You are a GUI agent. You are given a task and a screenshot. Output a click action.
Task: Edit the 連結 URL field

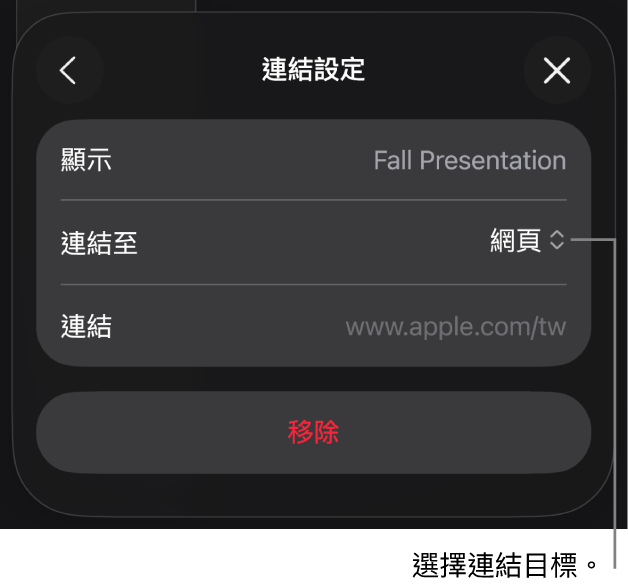tap(455, 327)
